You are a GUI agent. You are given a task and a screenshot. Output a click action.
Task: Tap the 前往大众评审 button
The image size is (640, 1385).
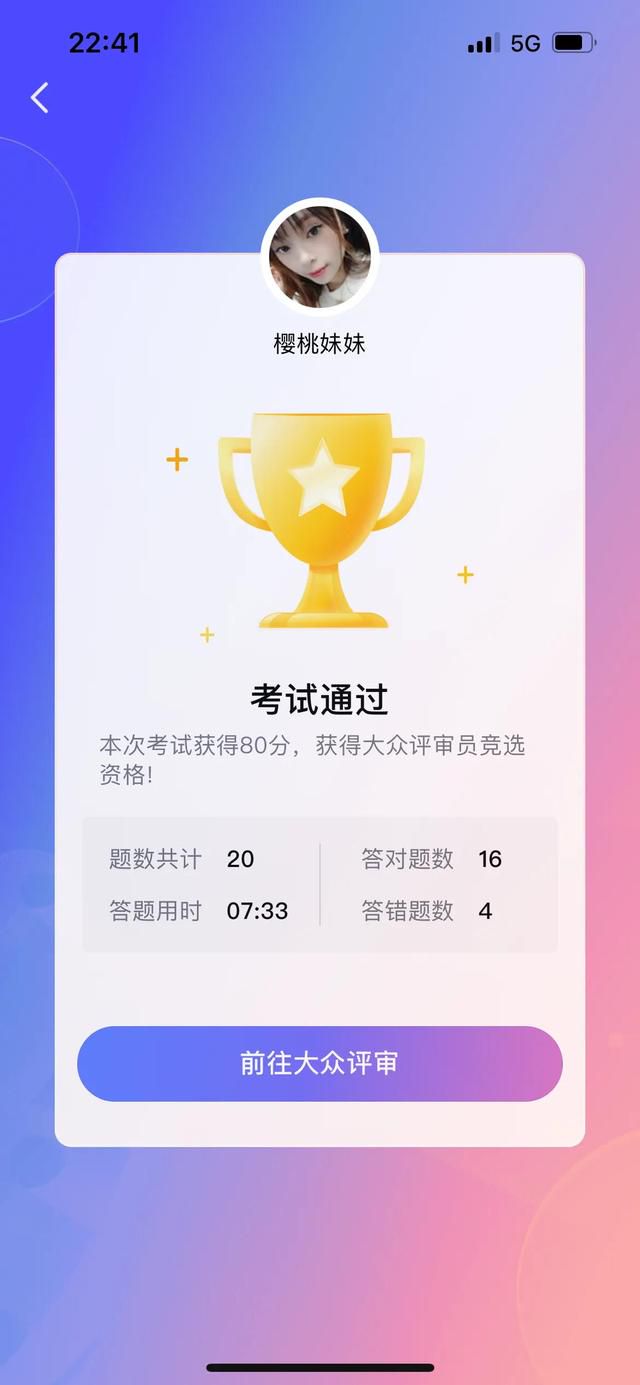(x=320, y=1064)
